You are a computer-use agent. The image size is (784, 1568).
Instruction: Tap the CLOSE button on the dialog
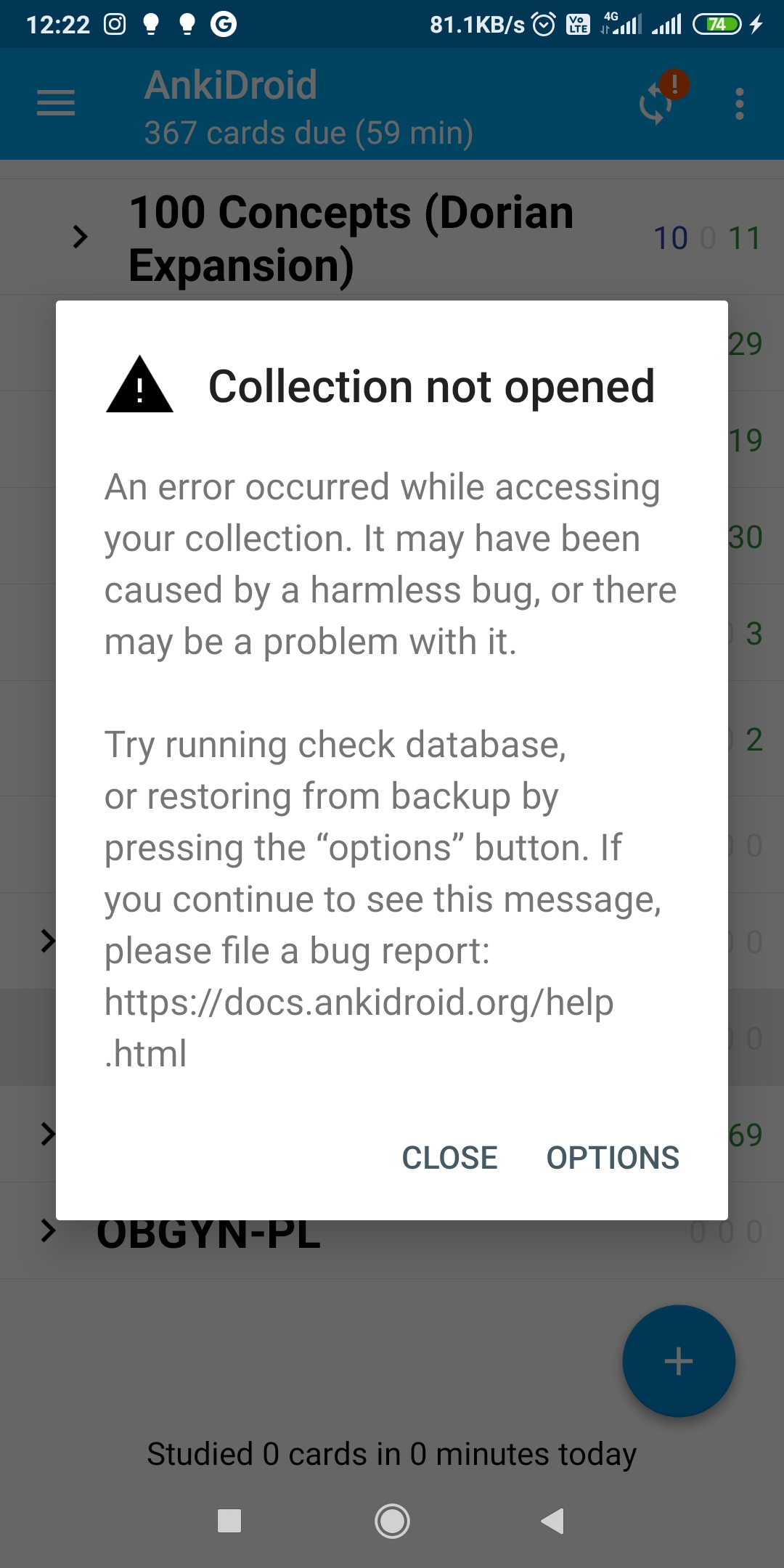[x=450, y=1157]
